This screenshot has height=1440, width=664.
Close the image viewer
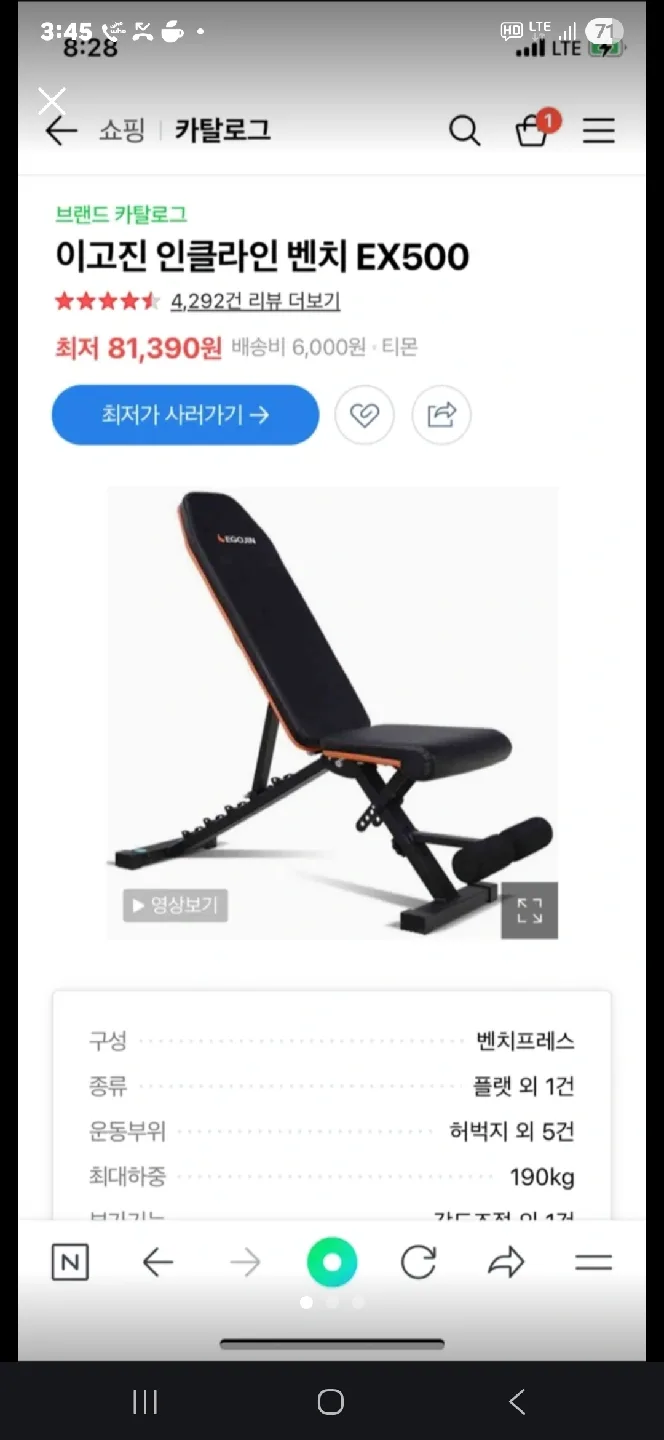coord(52,100)
